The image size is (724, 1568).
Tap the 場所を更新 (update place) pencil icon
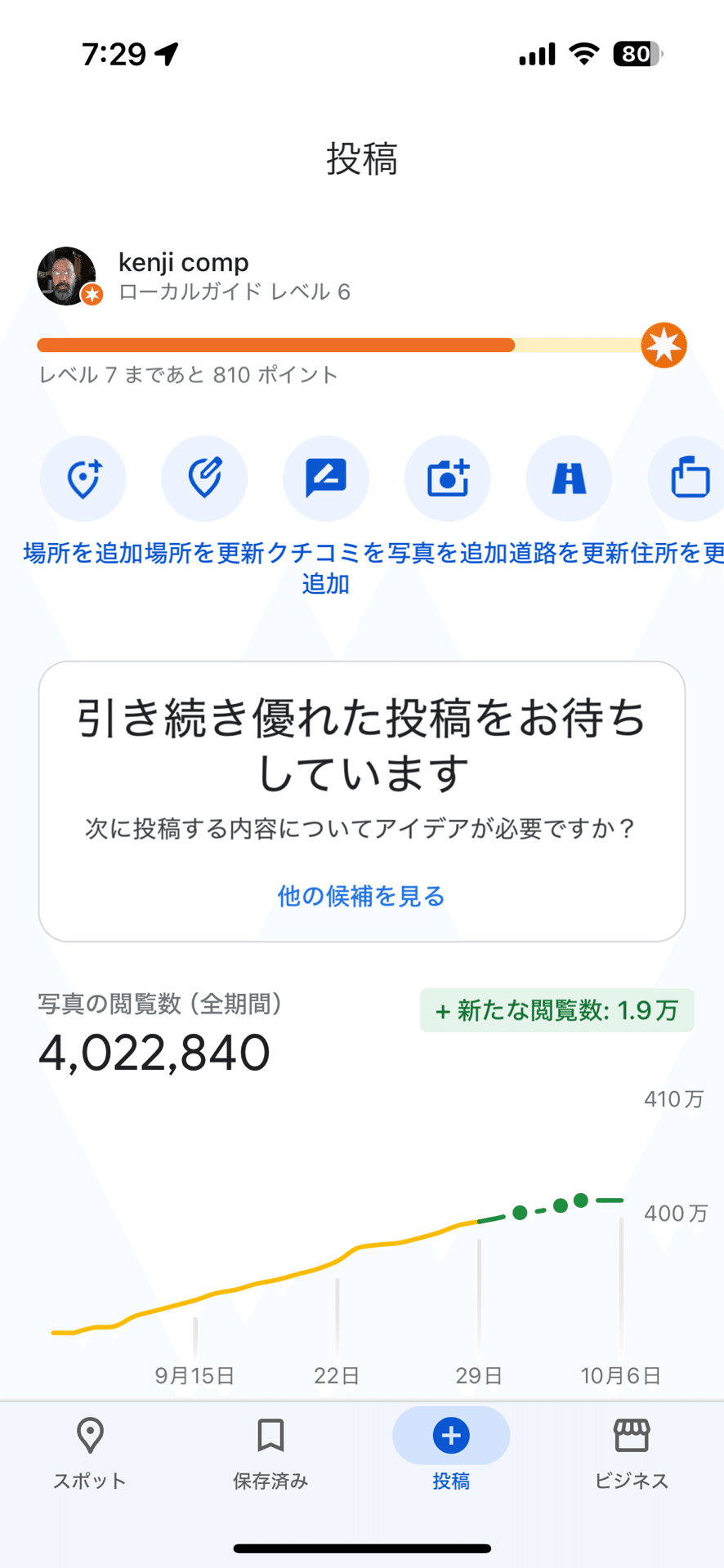pos(204,479)
